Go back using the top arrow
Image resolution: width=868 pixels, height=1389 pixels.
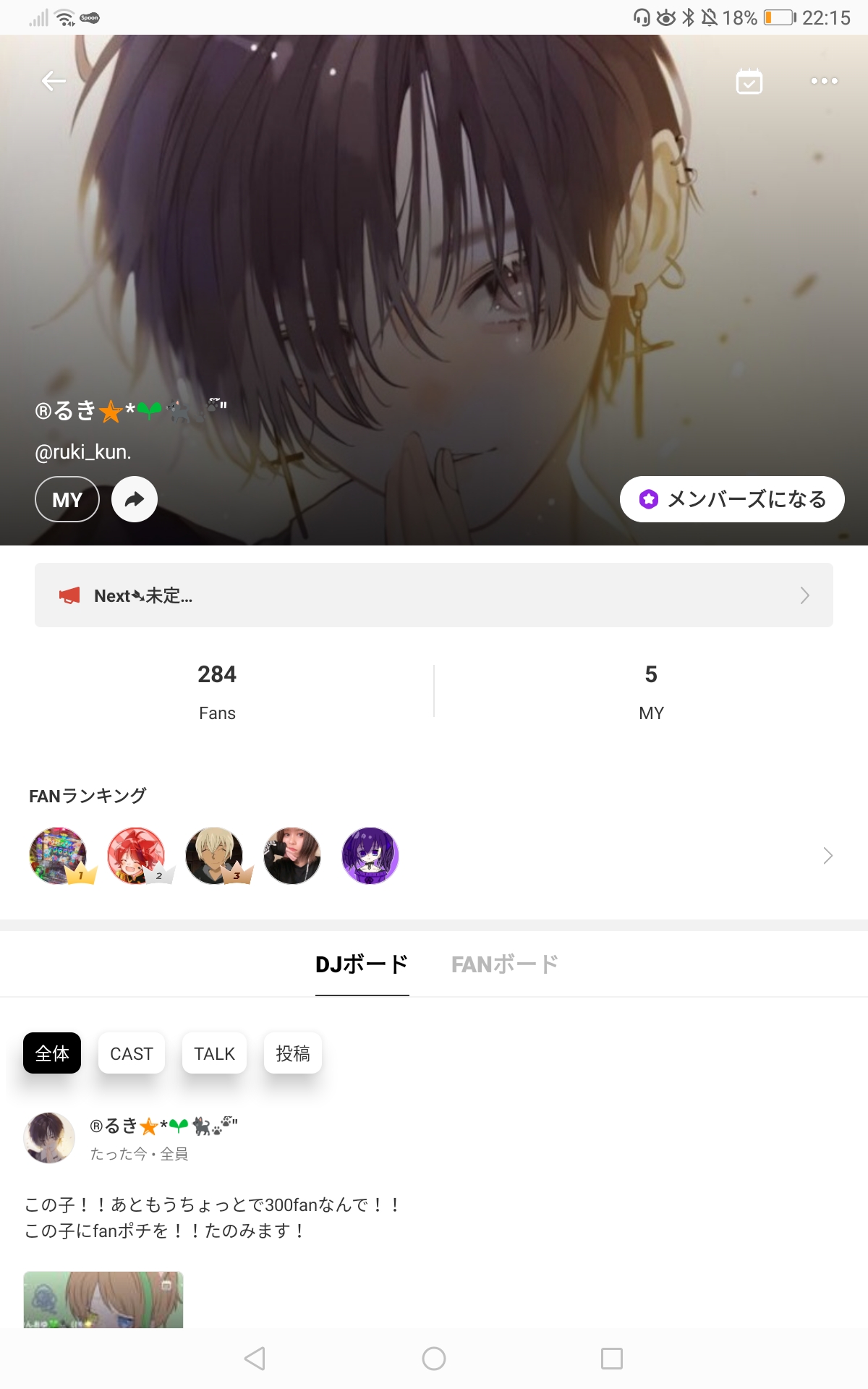[54, 80]
